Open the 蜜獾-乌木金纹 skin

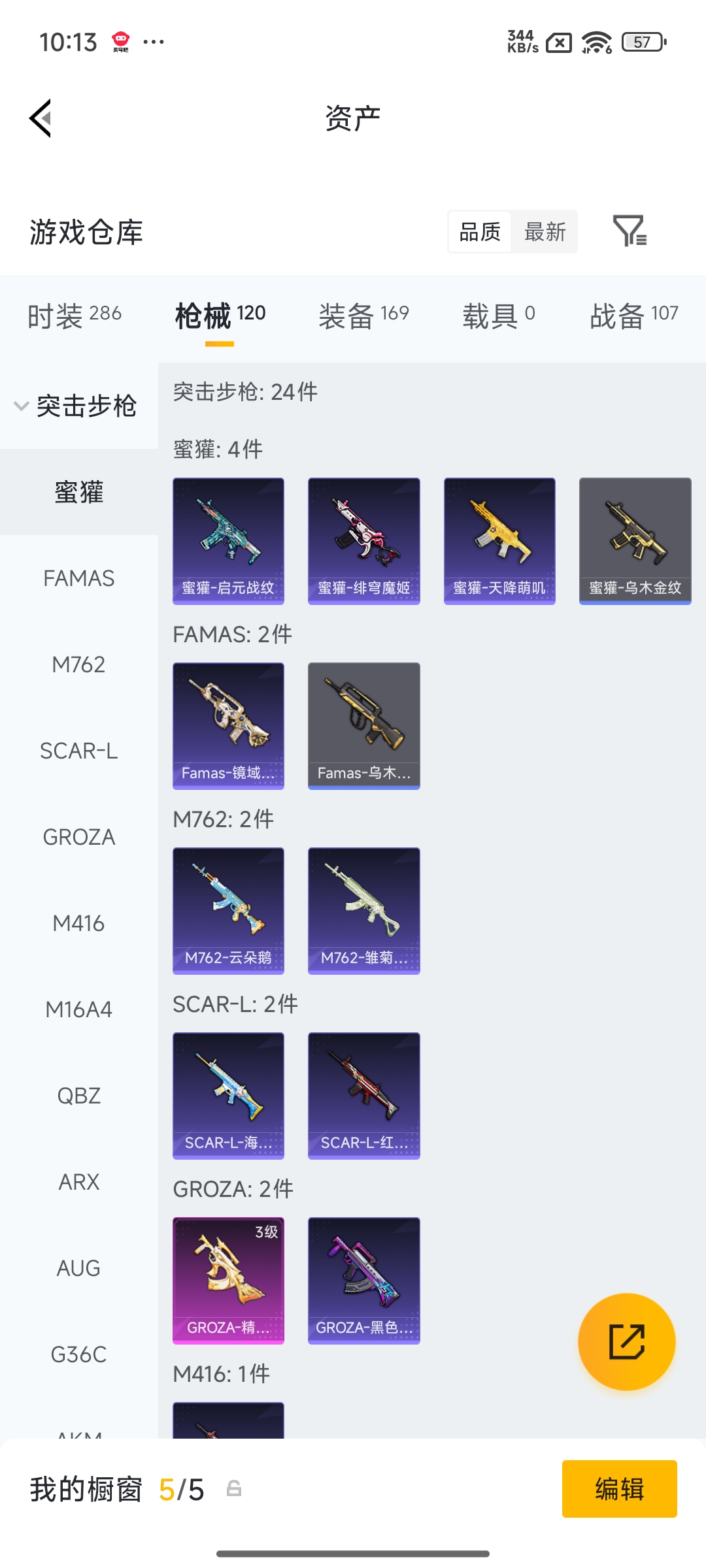[635, 541]
